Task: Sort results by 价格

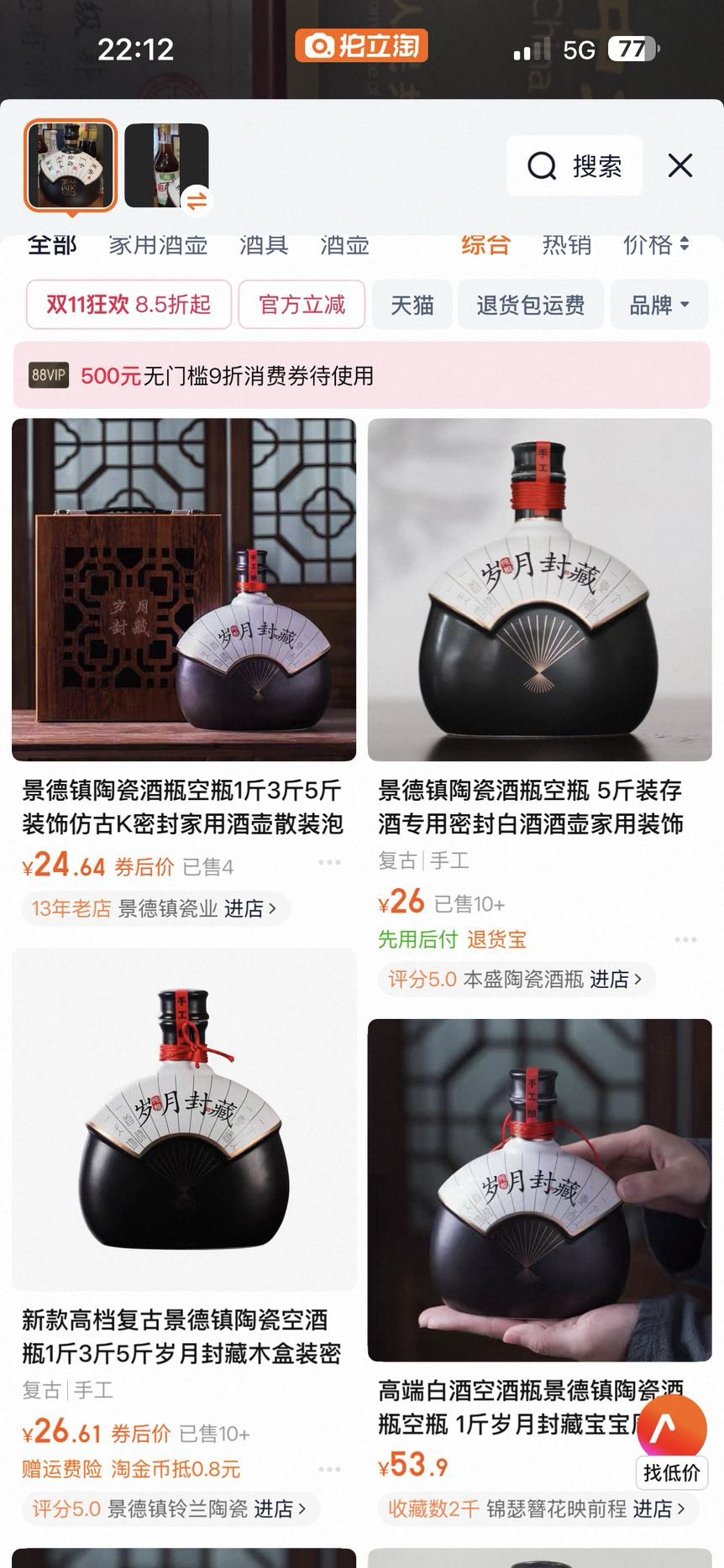Action: tap(655, 245)
